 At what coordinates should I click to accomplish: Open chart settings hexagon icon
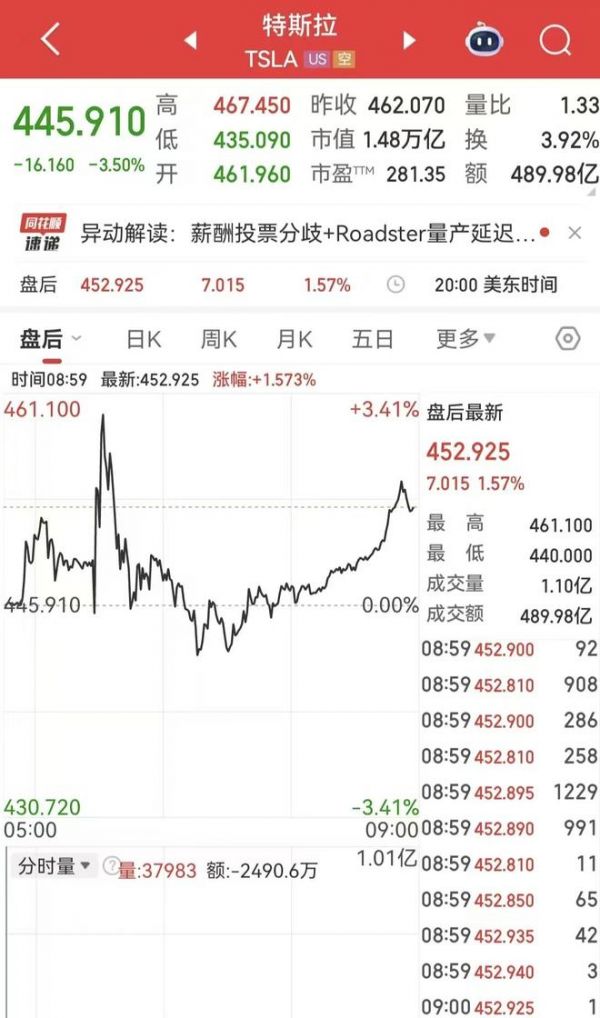(567, 339)
